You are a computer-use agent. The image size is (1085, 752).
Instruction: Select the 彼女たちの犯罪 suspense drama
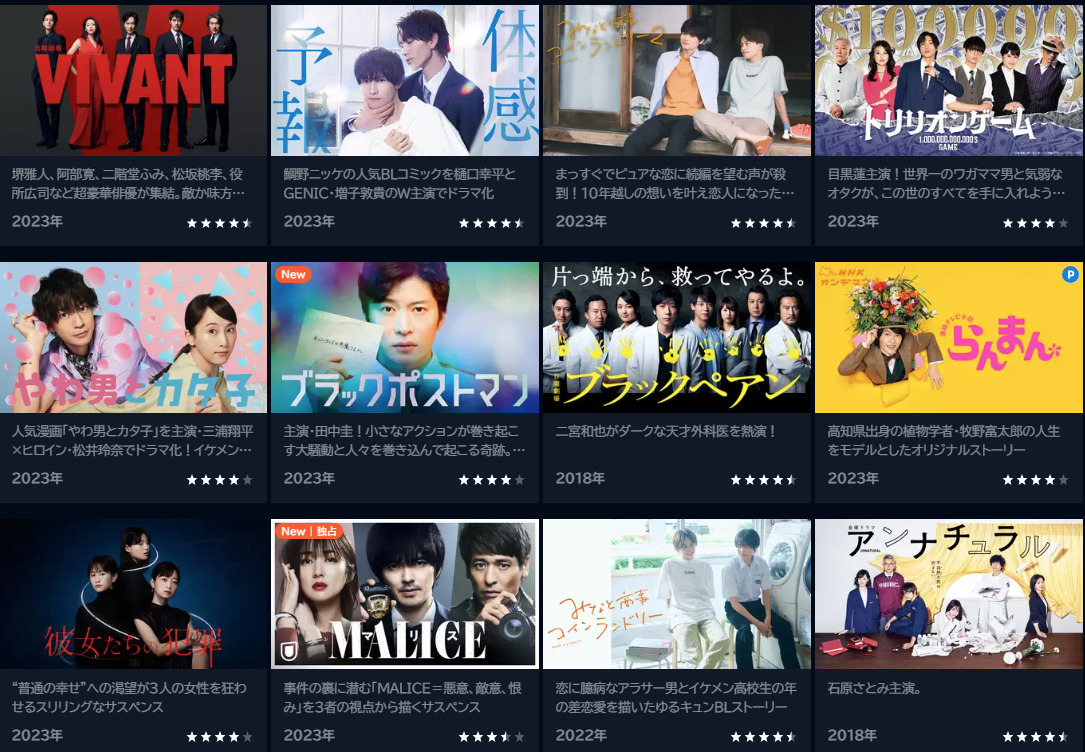click(133, 594)
